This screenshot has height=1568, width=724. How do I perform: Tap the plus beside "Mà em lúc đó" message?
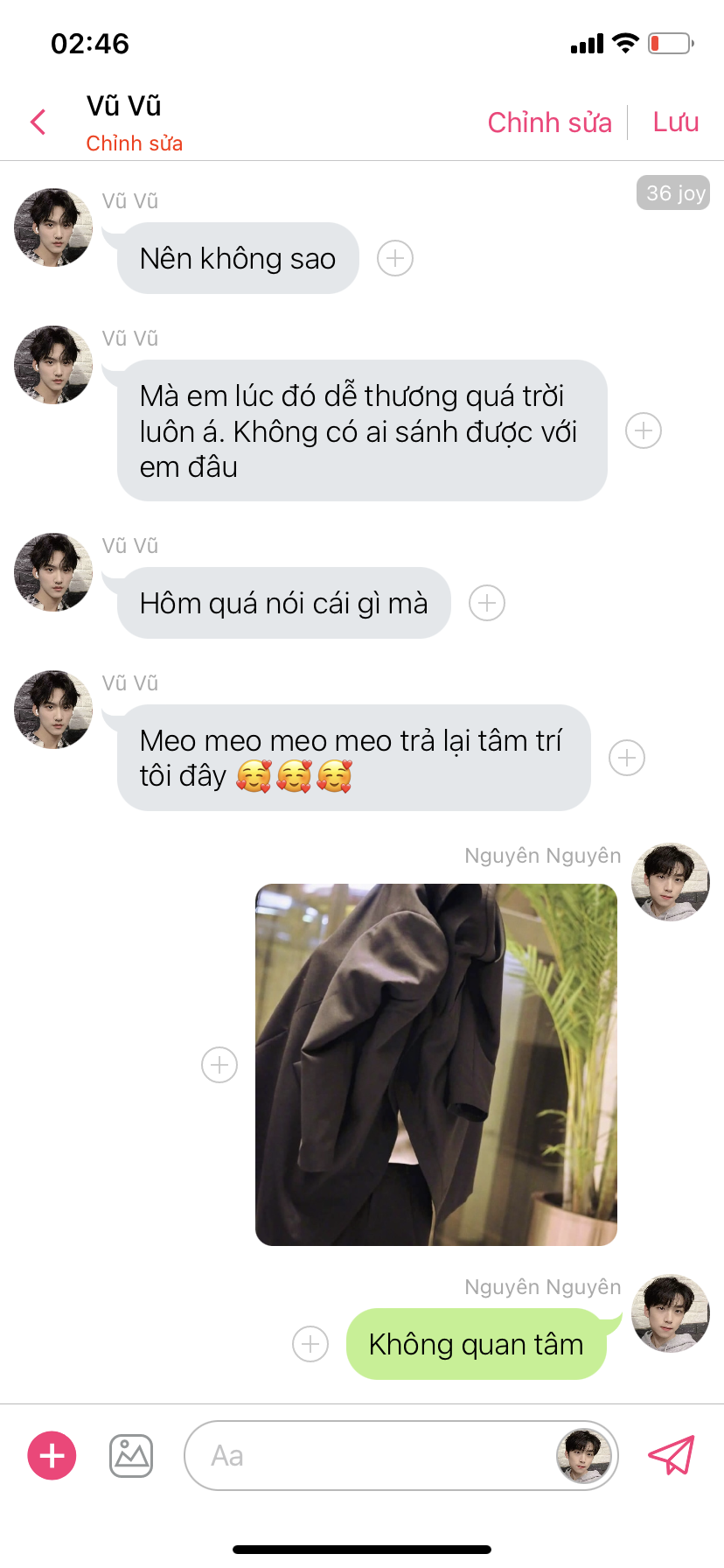pos(644,430)
